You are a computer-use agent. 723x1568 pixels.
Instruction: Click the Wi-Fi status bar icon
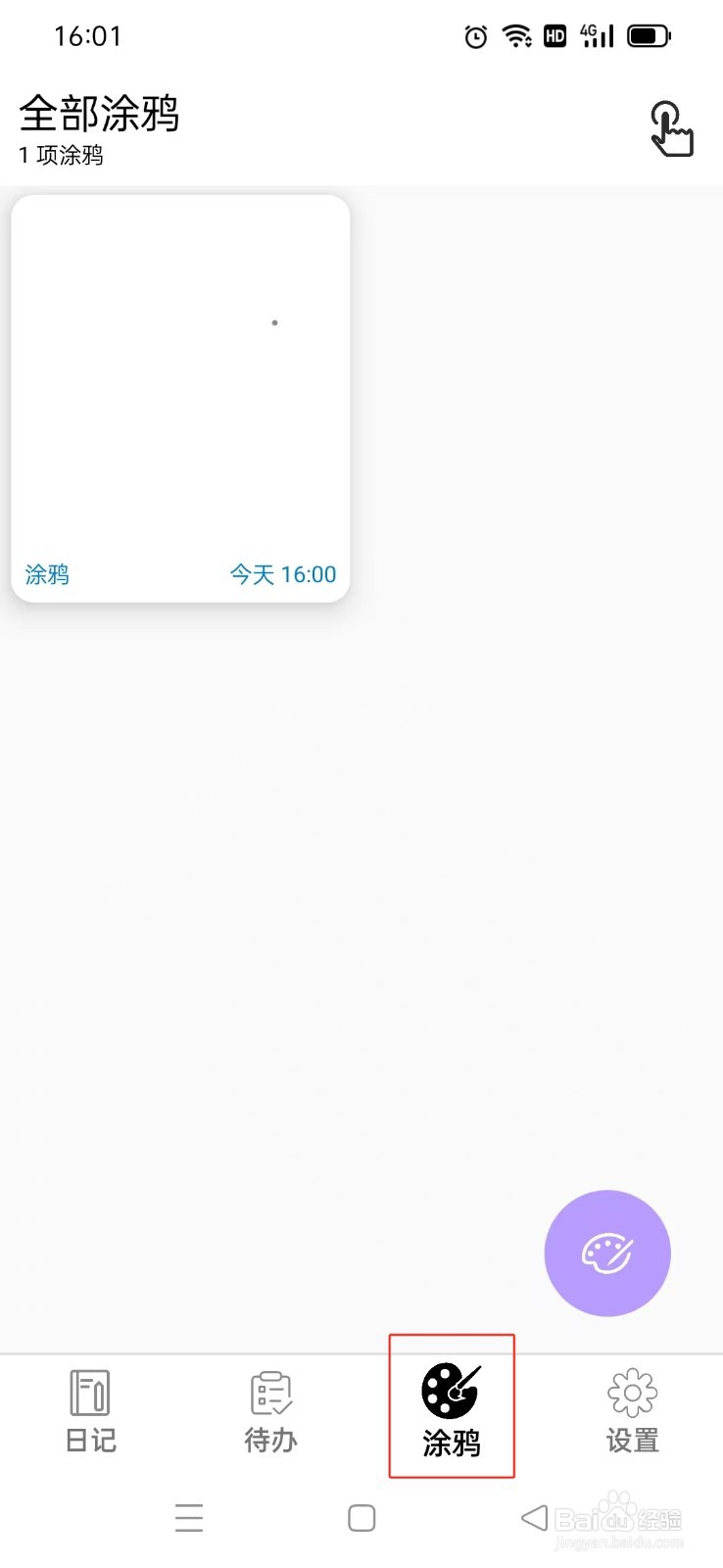517,35
